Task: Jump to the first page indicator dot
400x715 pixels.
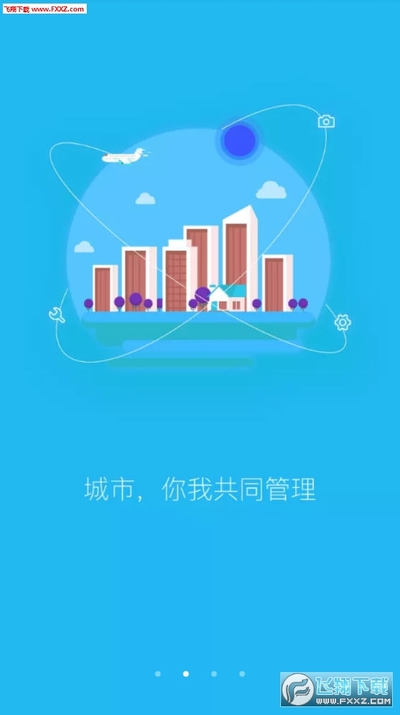Action: tap(158, 674)
